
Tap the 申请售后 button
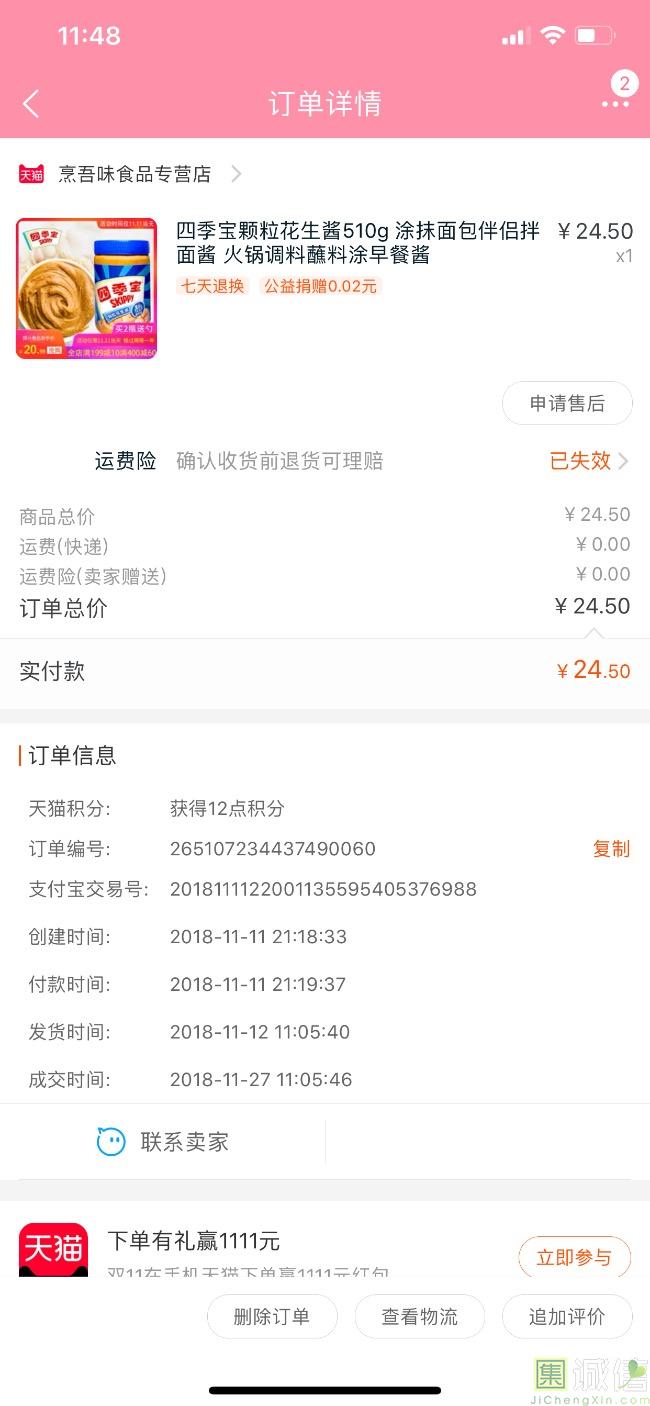pos(567,403)
